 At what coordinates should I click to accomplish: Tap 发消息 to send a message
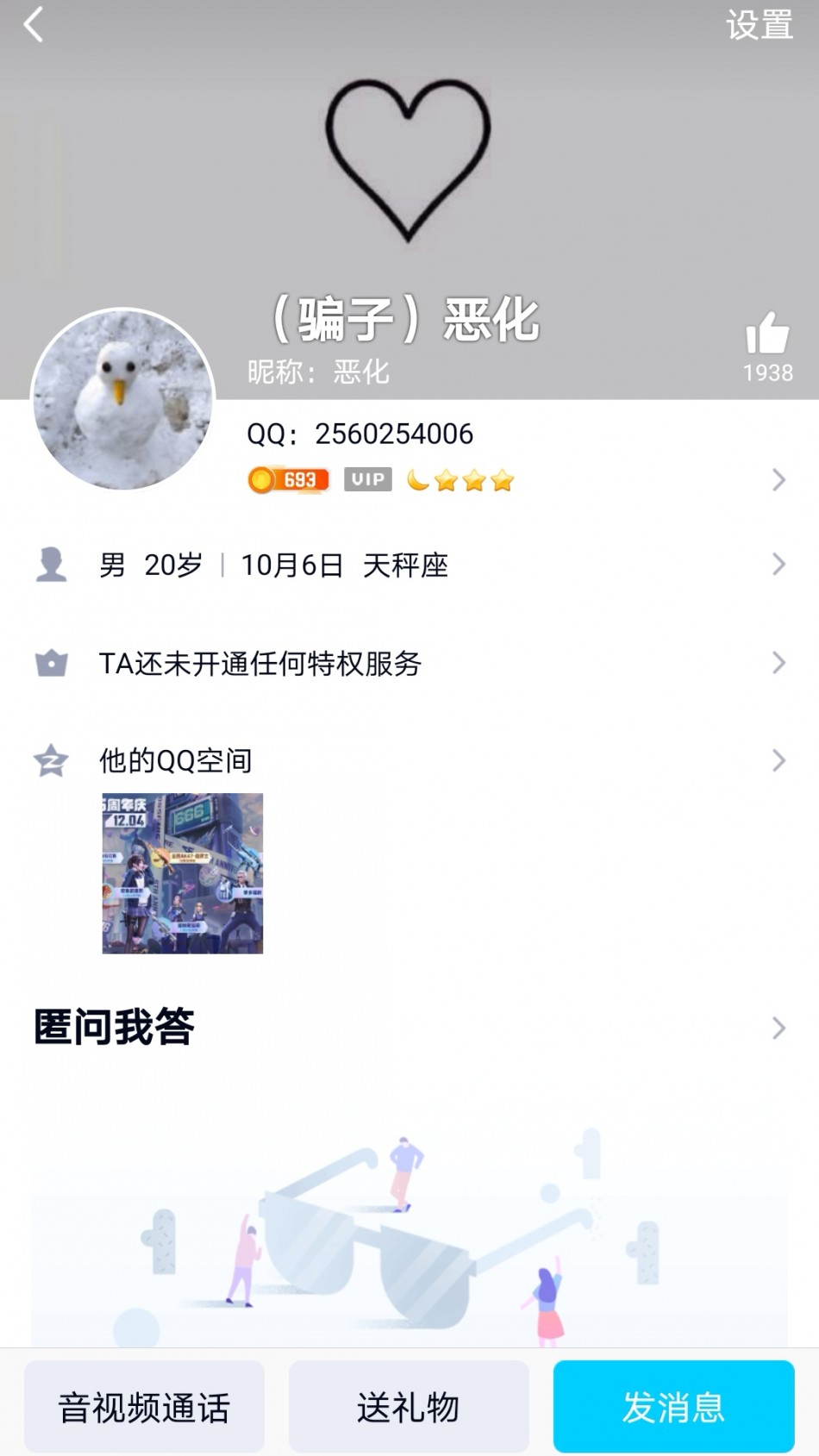673,1407
